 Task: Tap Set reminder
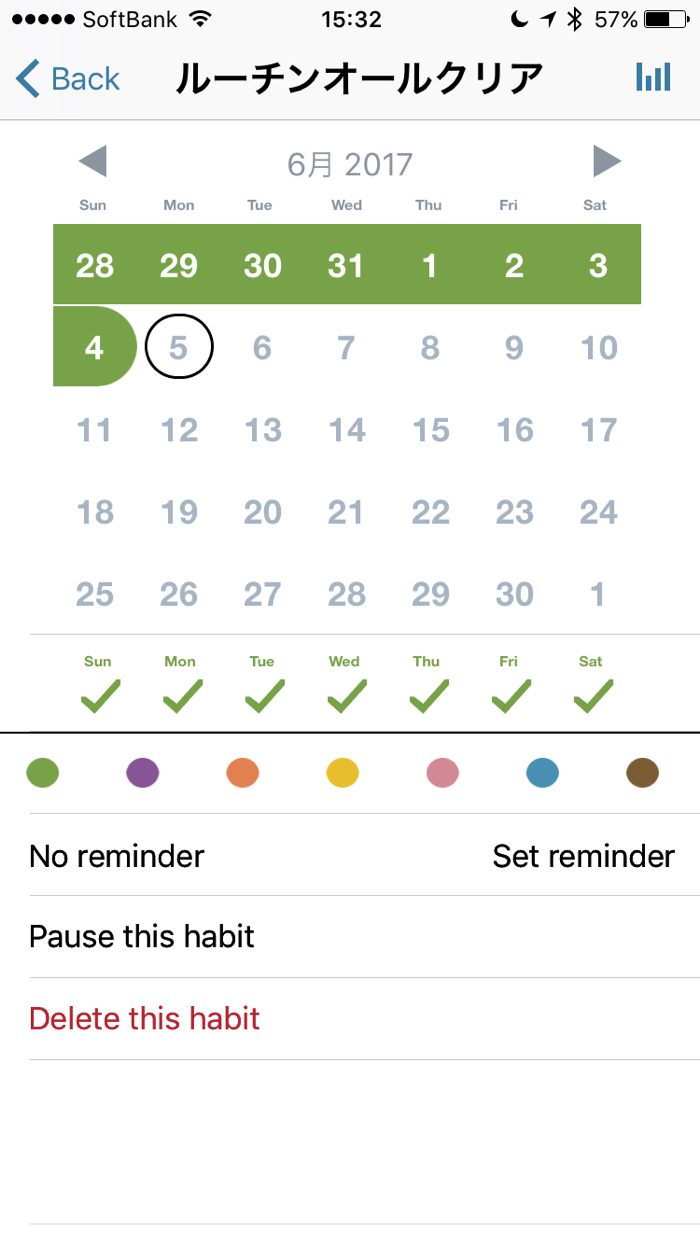click(x=583, y=856)
